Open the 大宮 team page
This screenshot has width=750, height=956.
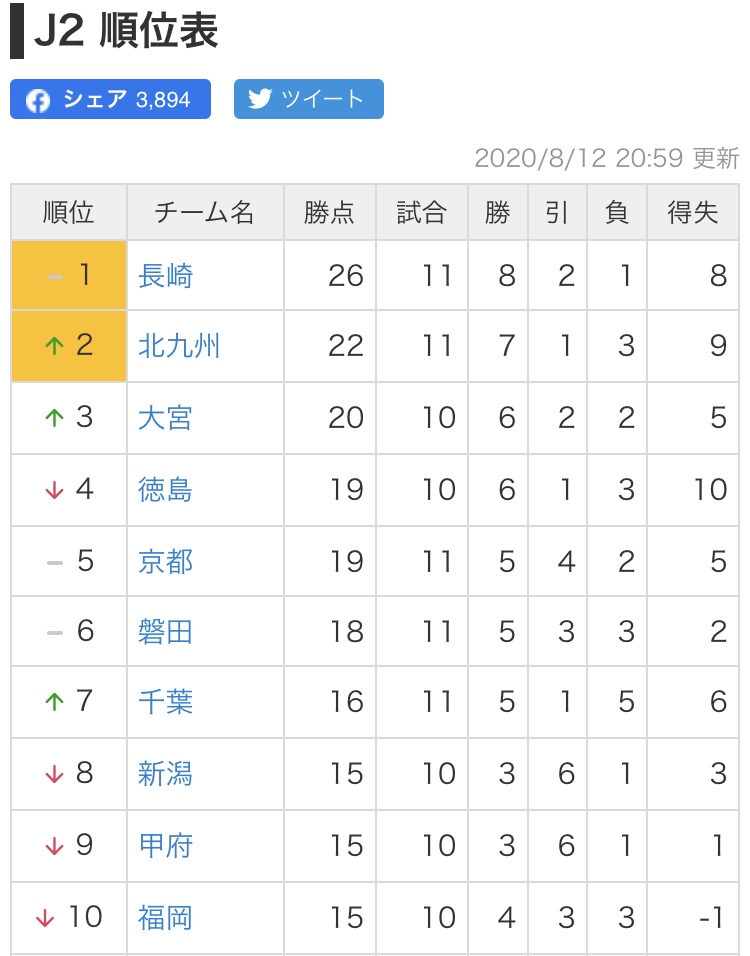[165, 417]
